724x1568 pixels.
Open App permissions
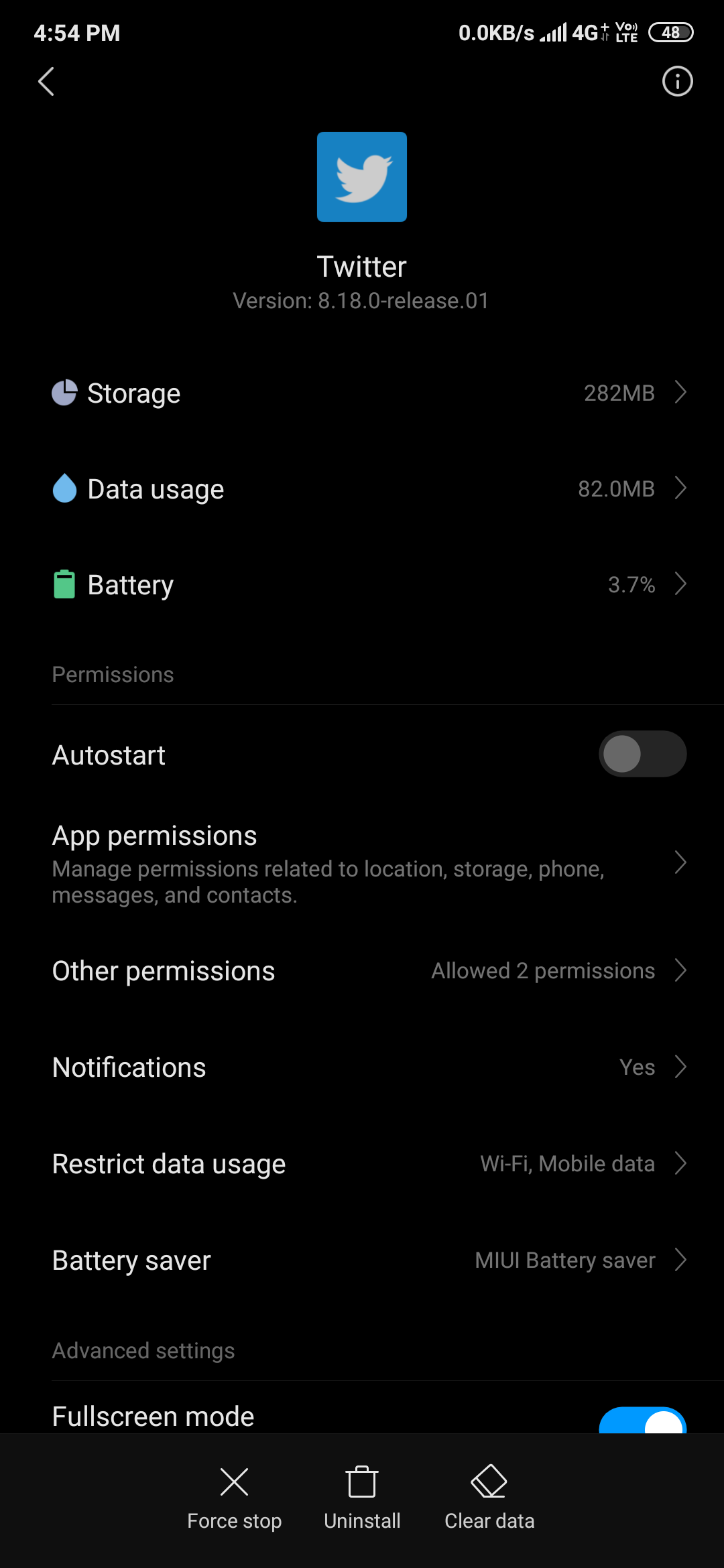coord(362,864)
